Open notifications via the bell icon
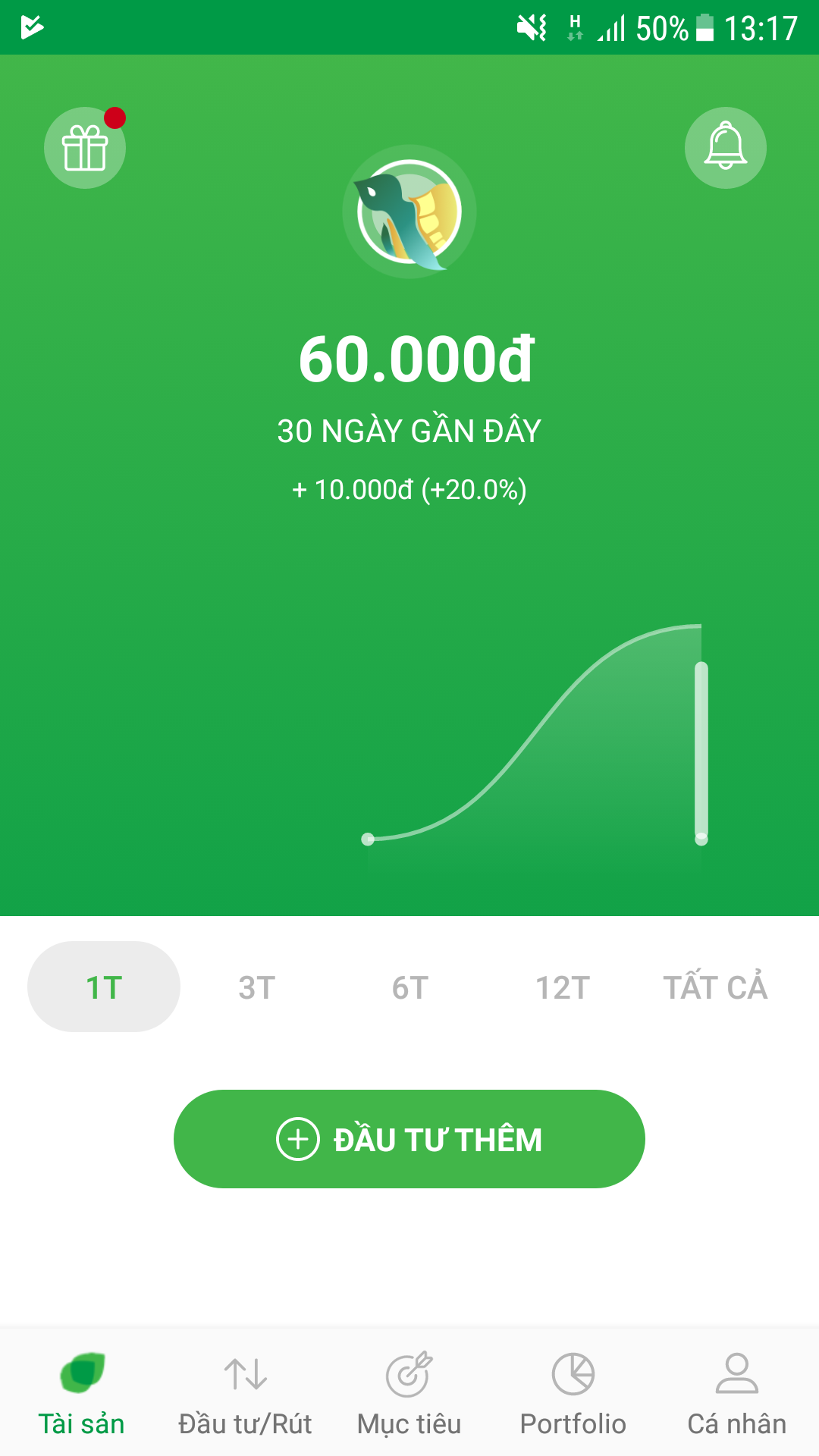 (x=725, y=148)
